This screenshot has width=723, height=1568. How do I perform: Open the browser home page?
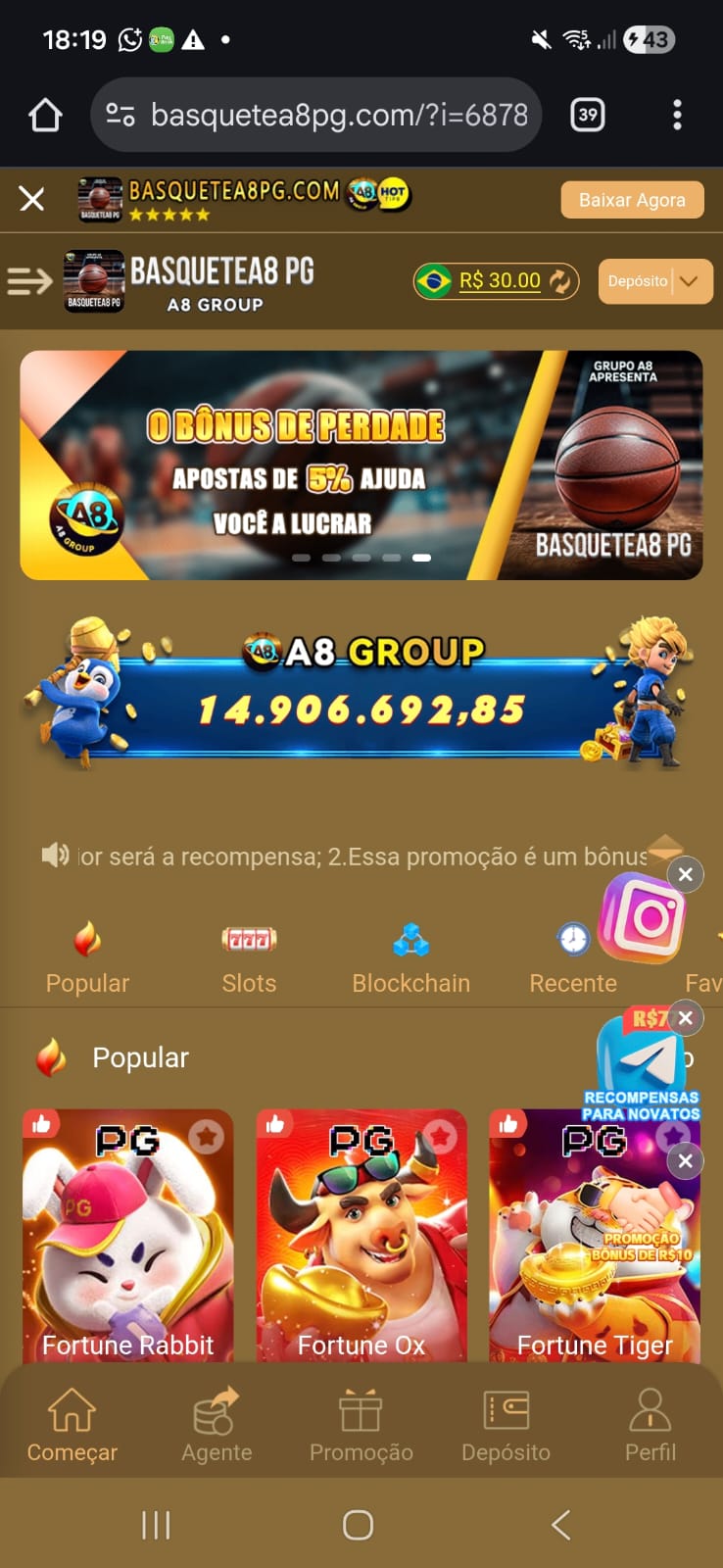tap(45, 116)
